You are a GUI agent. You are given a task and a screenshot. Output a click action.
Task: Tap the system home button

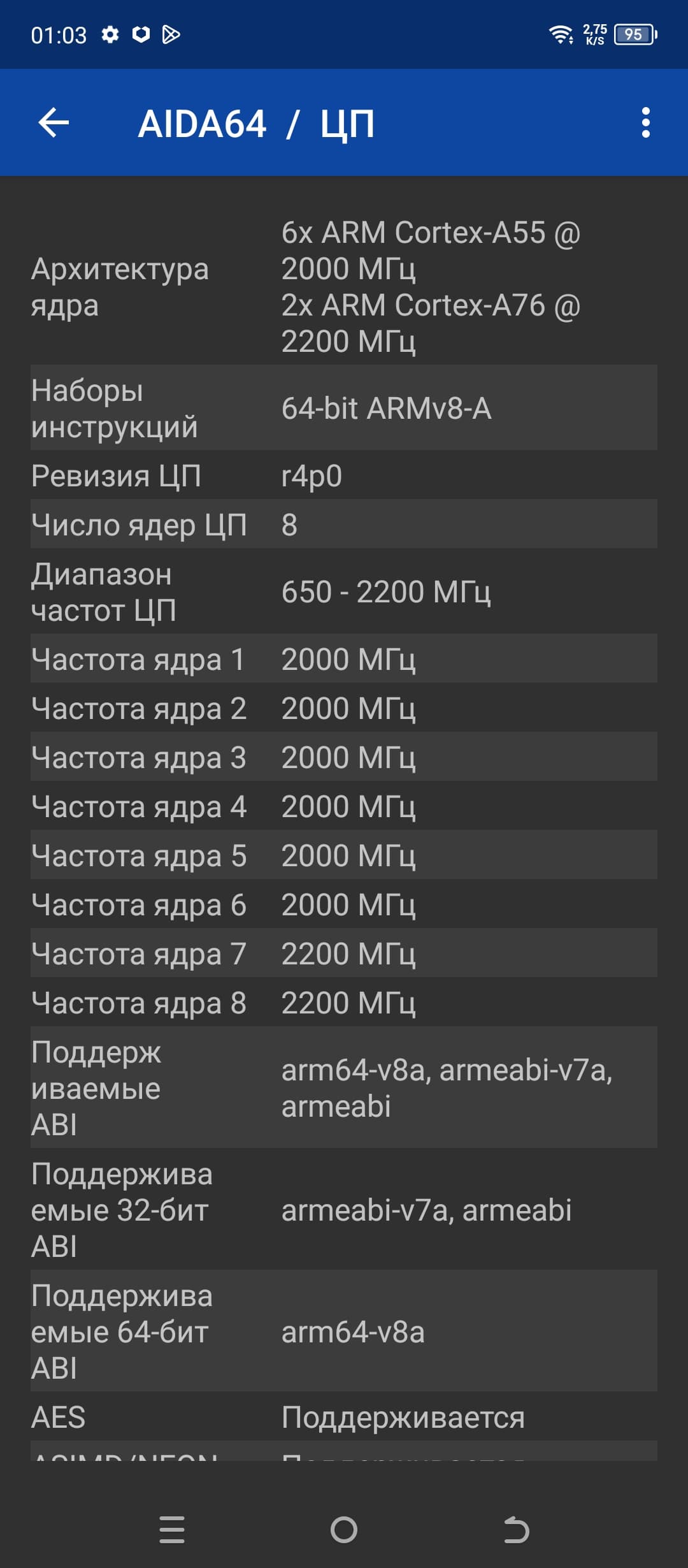coord(344,1530)
